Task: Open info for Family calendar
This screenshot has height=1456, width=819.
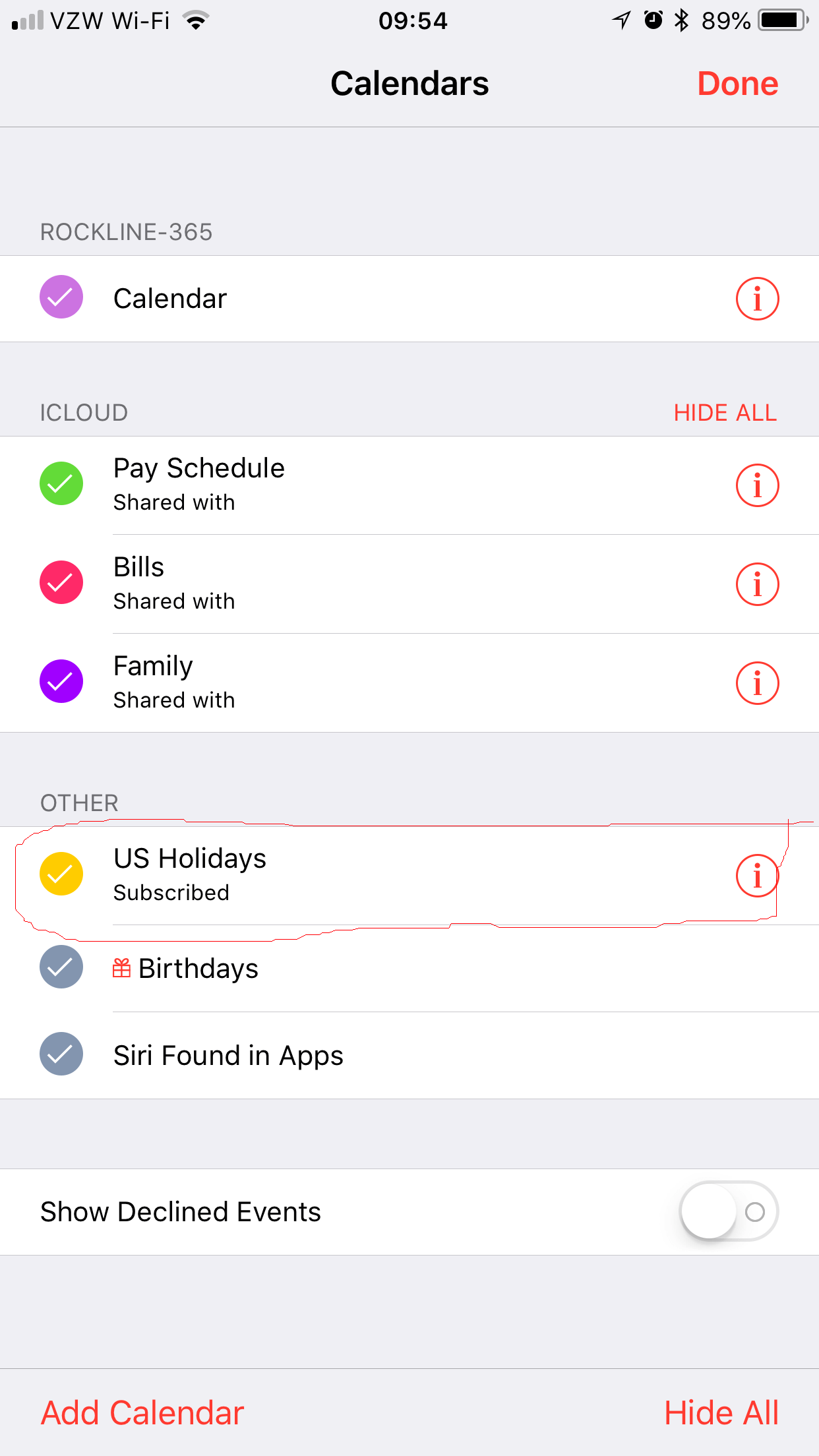Action: 757,683
